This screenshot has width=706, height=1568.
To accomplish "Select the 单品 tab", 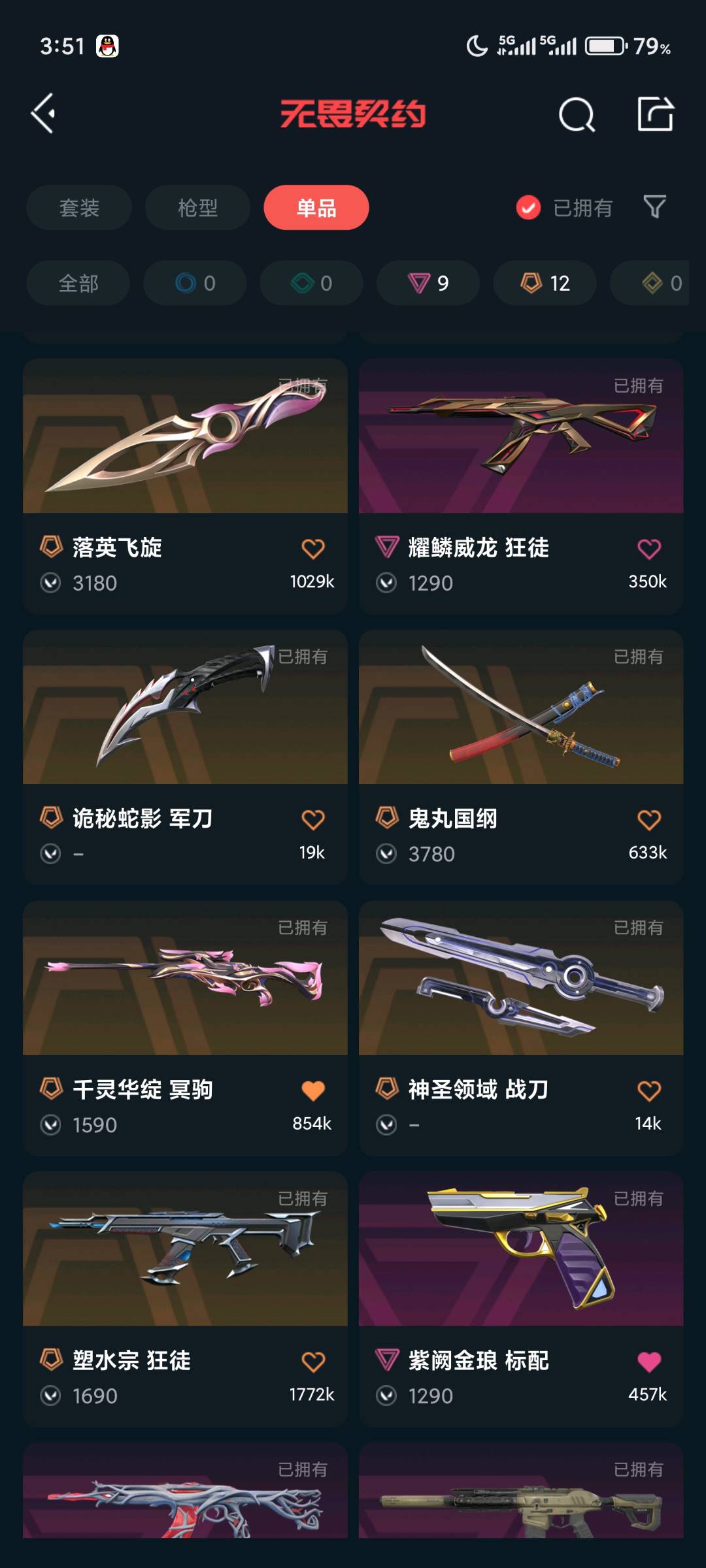I will point(316,208).
